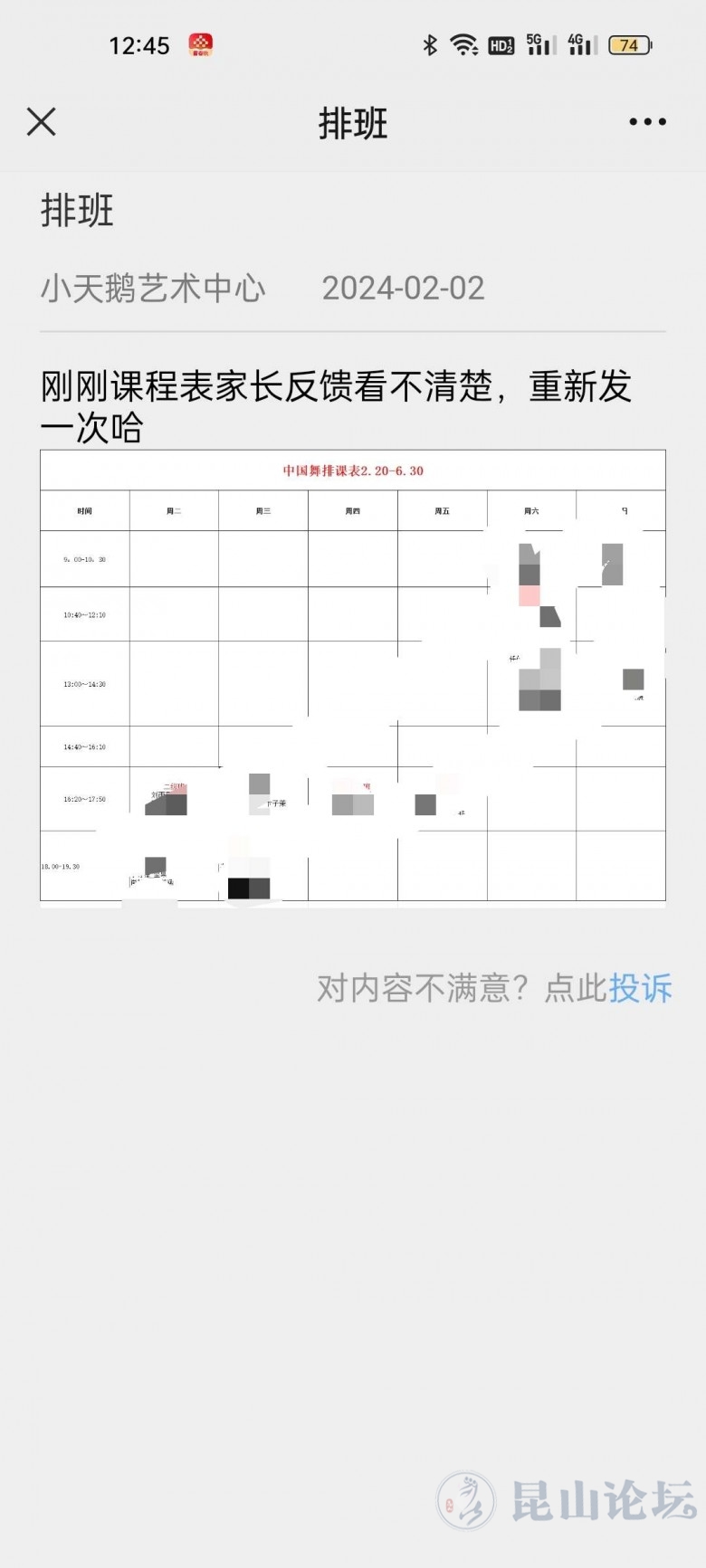This screenshot has height=1568, width=706.
Task: Open the 小天鹅艺术中心 account profile
Action: pyautogui.click(x=153, y=289)
